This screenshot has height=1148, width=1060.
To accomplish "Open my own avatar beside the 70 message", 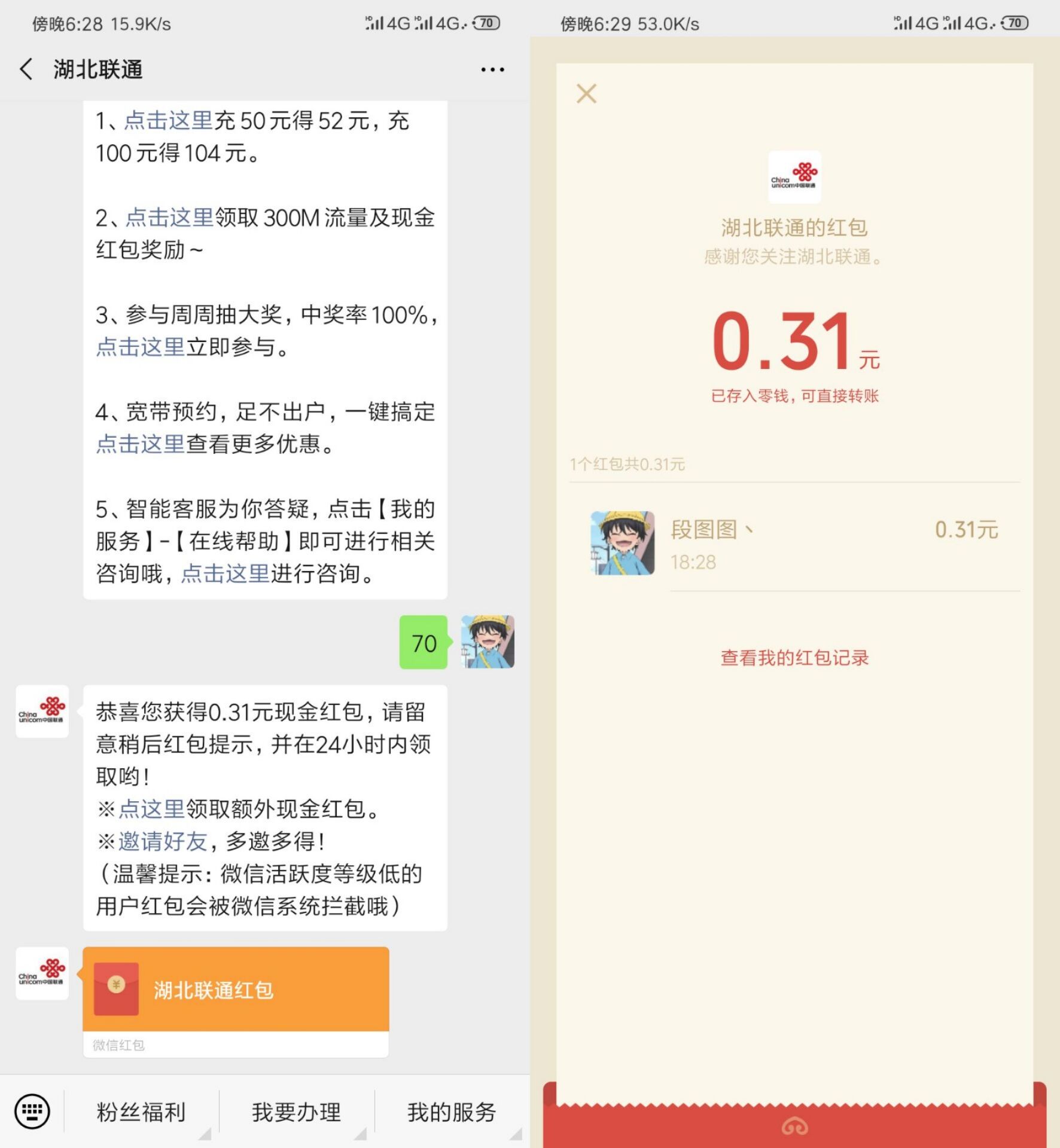I will 488,642.
